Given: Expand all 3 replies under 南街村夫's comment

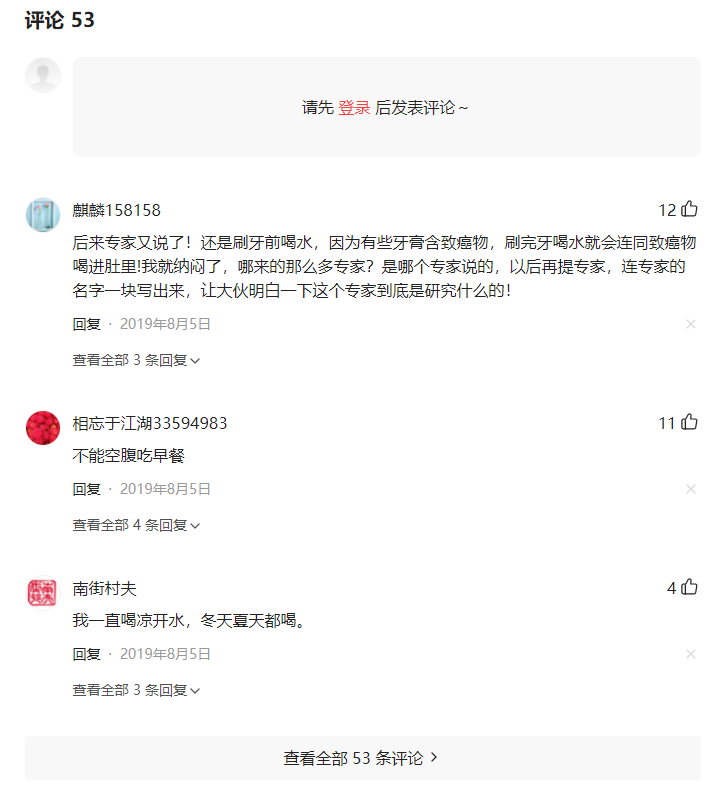Looking at the screenshot, I should (x=136, y=690).
